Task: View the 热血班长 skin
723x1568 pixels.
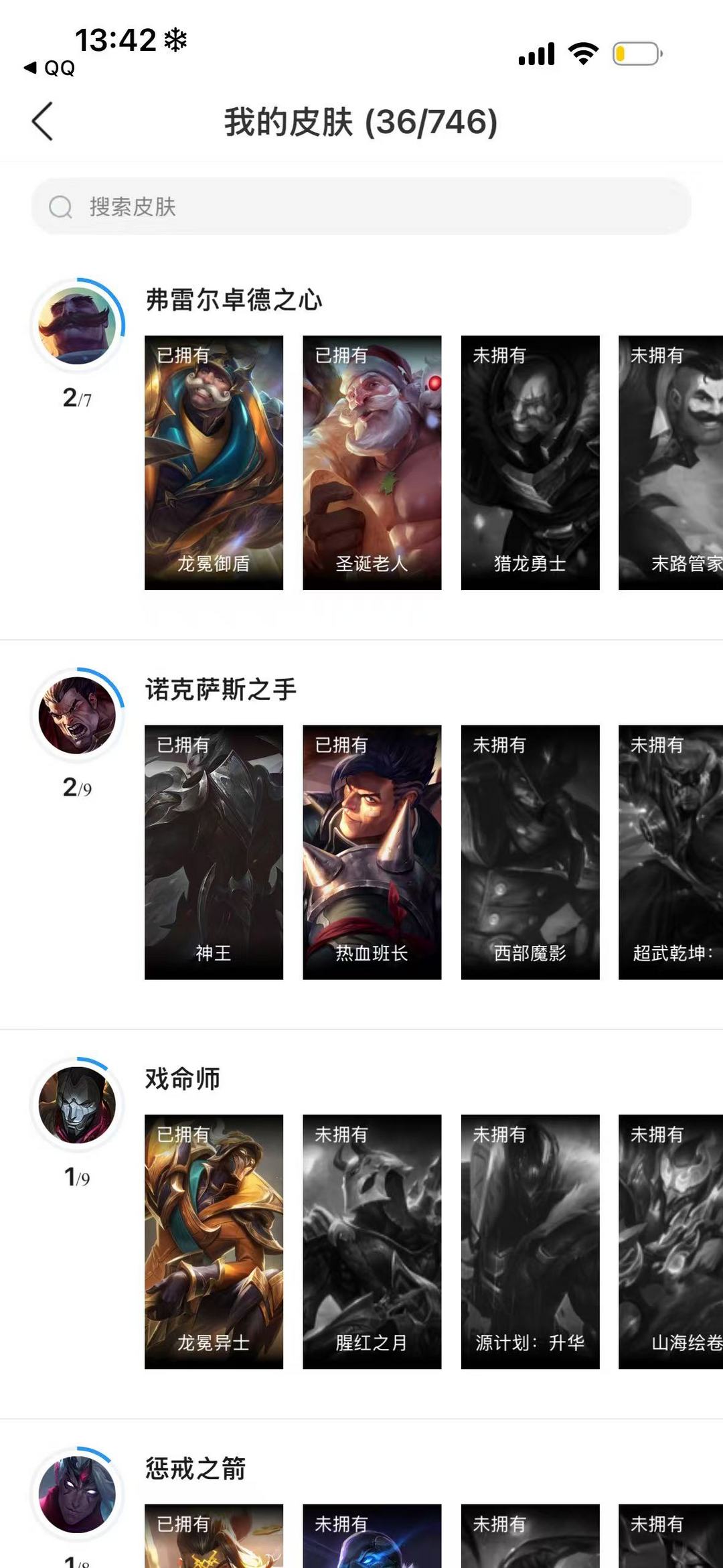Action: tap(372, 852)
